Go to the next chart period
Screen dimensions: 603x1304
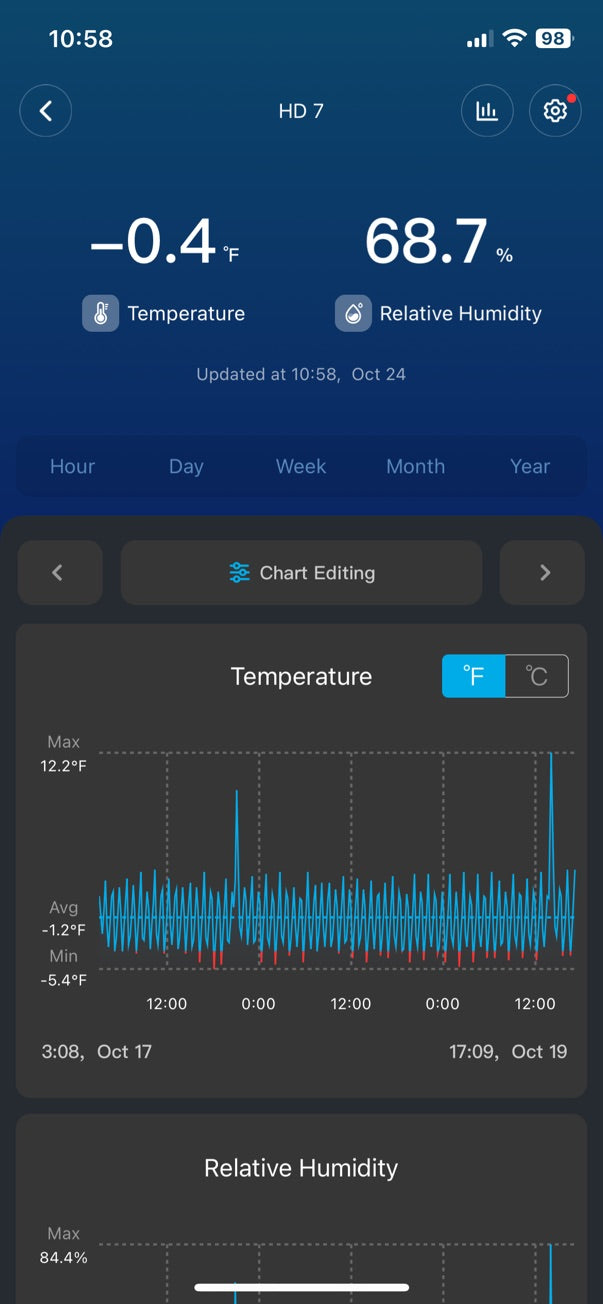point(543,573)
